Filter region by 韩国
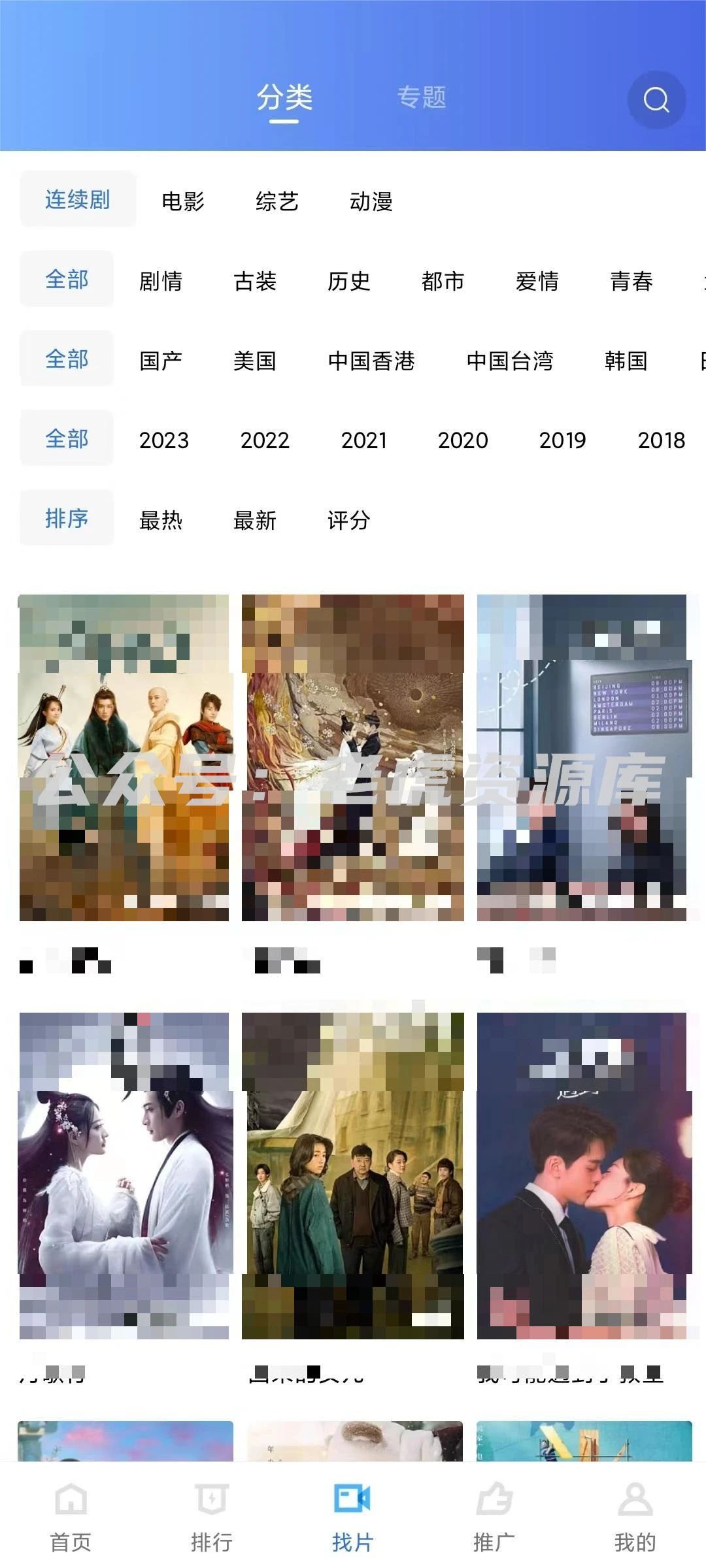This screenshot has width=706, height=1568. (626, 361)
